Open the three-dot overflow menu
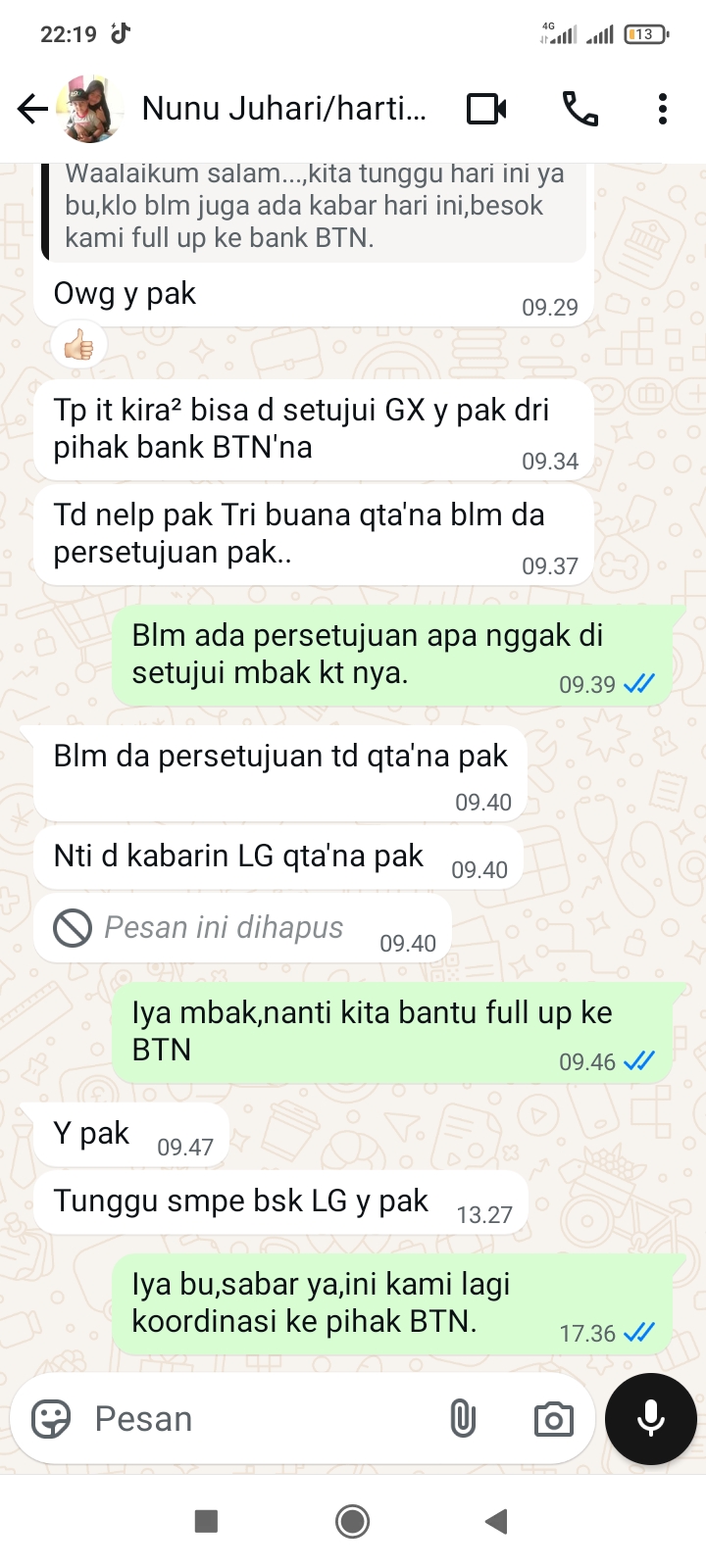The image size is (706, 1568). coord(663,109)
